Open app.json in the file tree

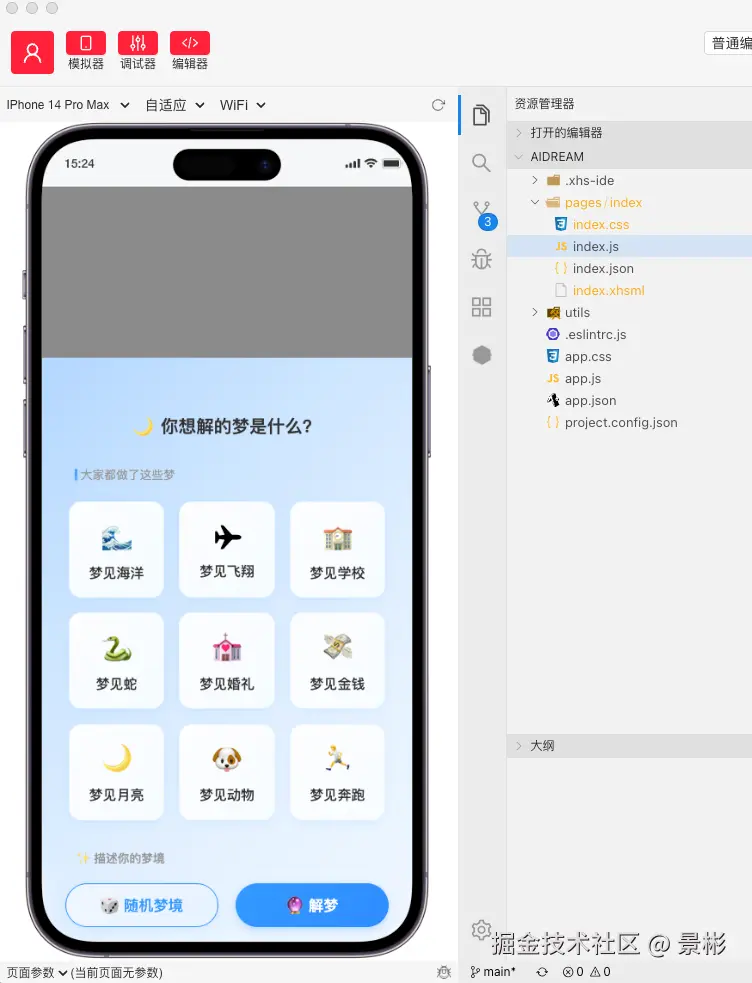(x=590, y=401)
